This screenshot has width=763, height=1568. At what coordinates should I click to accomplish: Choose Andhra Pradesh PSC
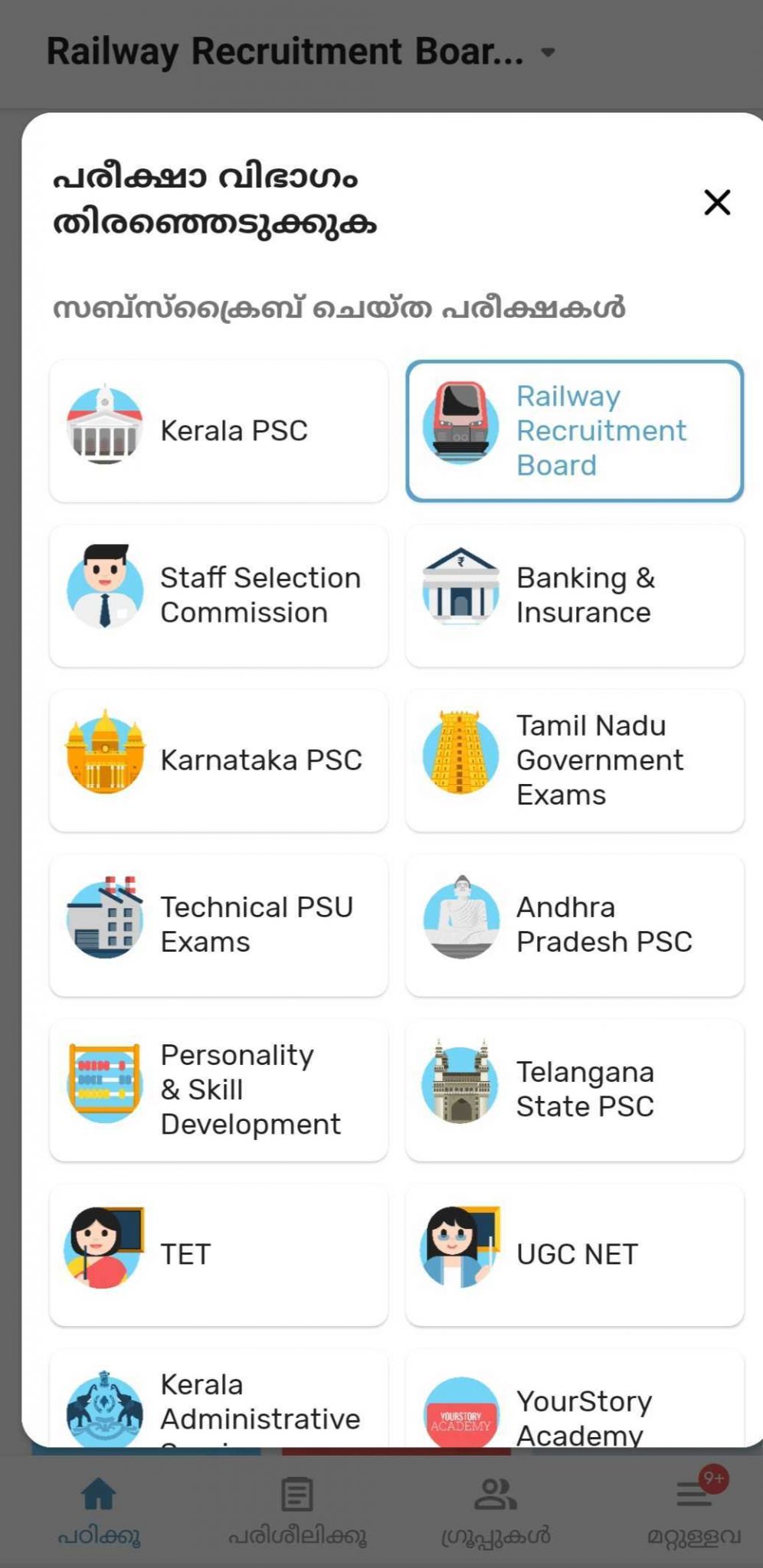pyautogui.click(x=575, y=925)
